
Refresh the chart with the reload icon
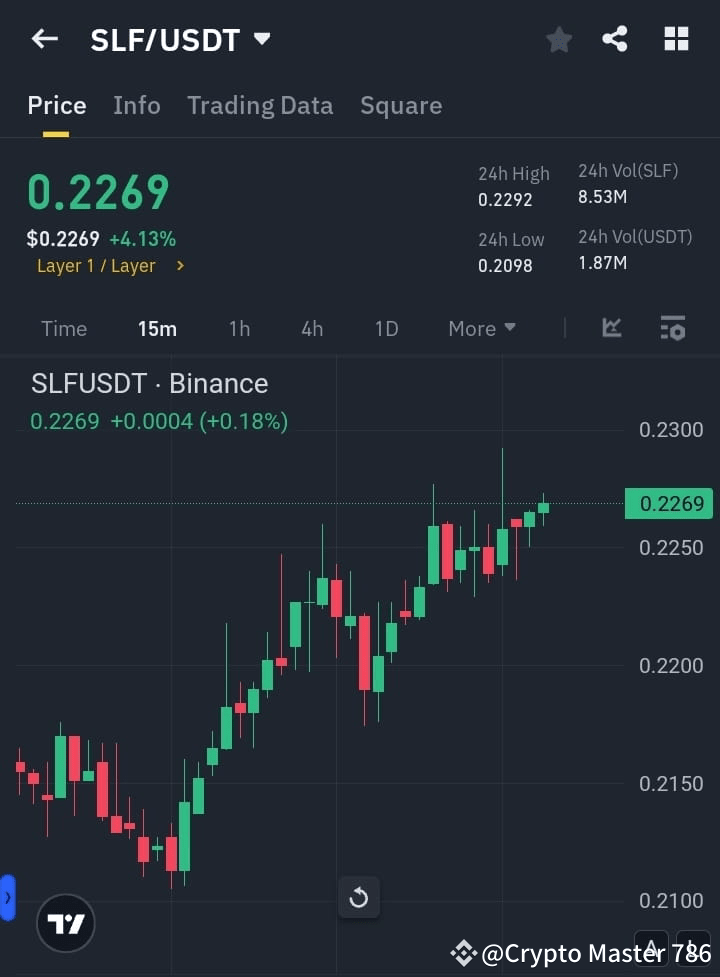pos(359,897)
